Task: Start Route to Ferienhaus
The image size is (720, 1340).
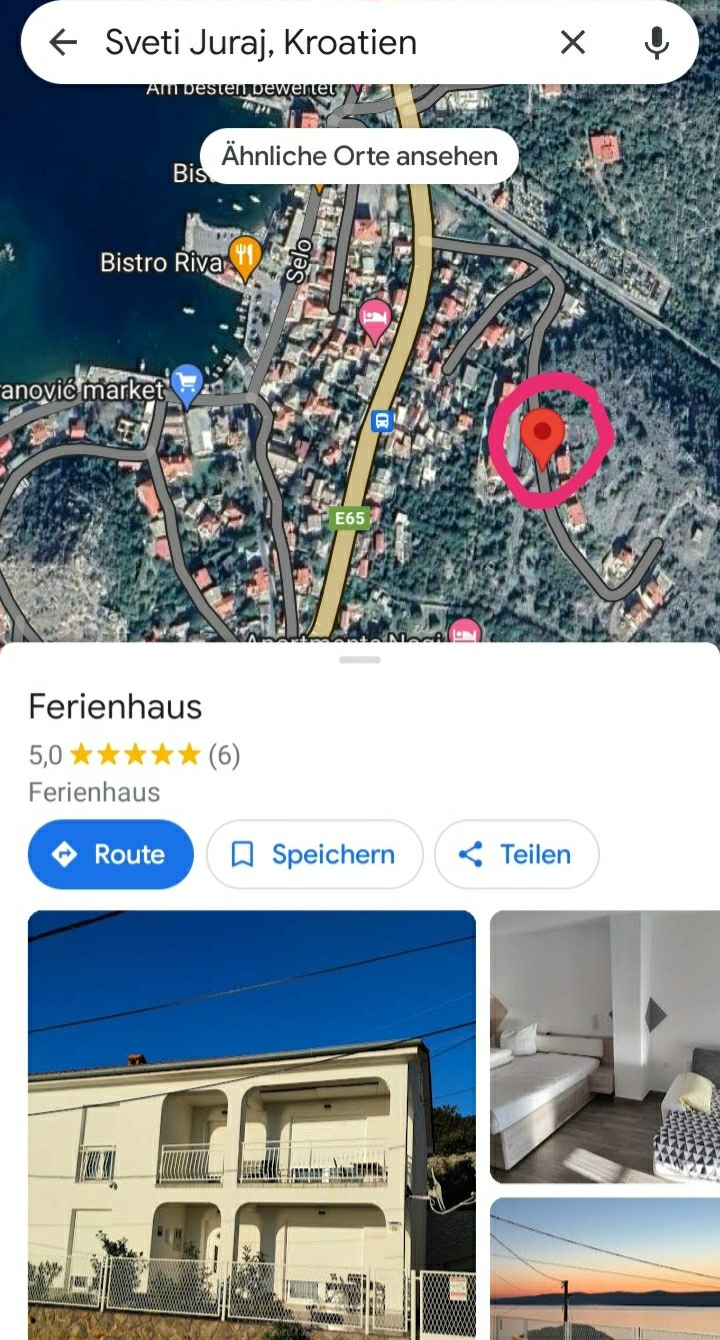Action: 111,854
